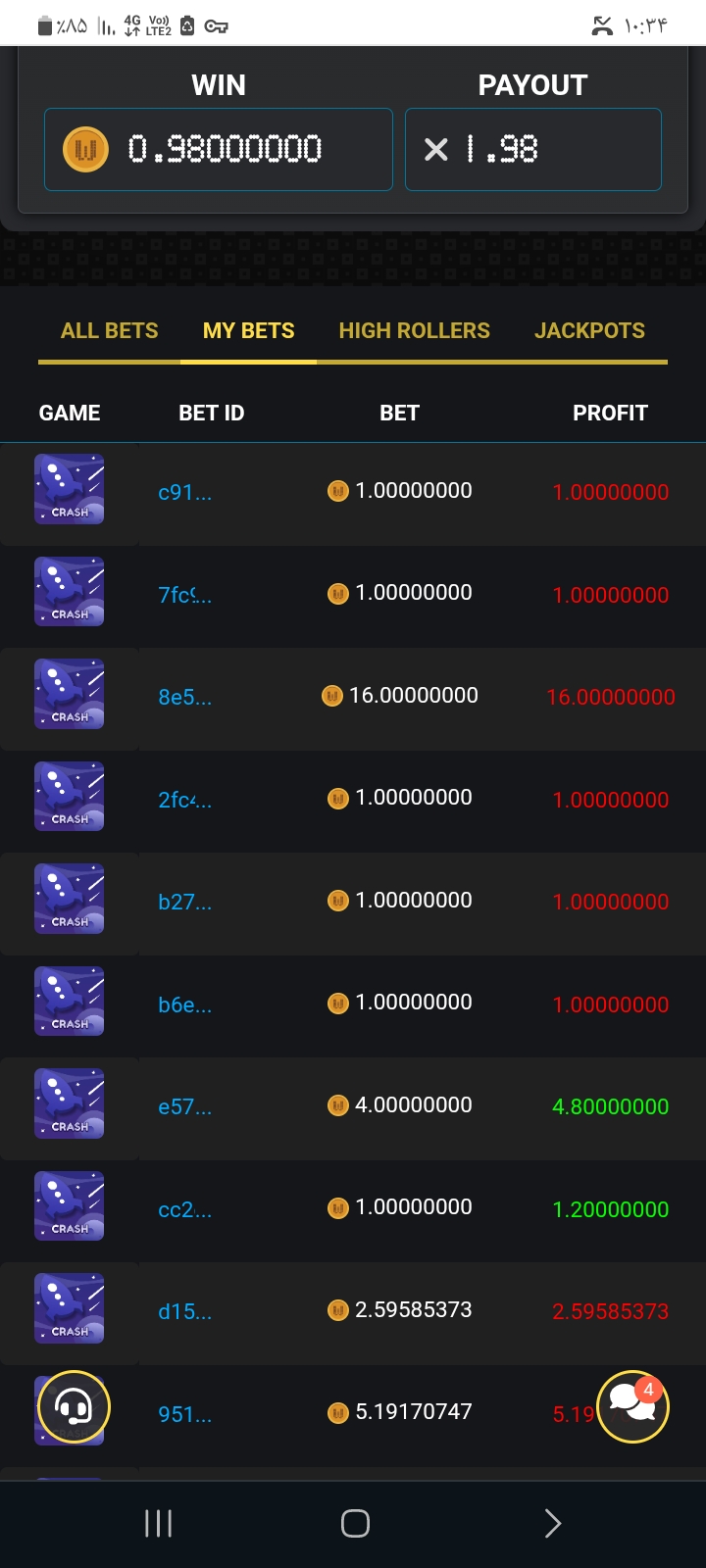Screen dimensions: 706x1568
Task: Open bet ID 951...
Action: pyautogui.click(x=184, y=1414)
